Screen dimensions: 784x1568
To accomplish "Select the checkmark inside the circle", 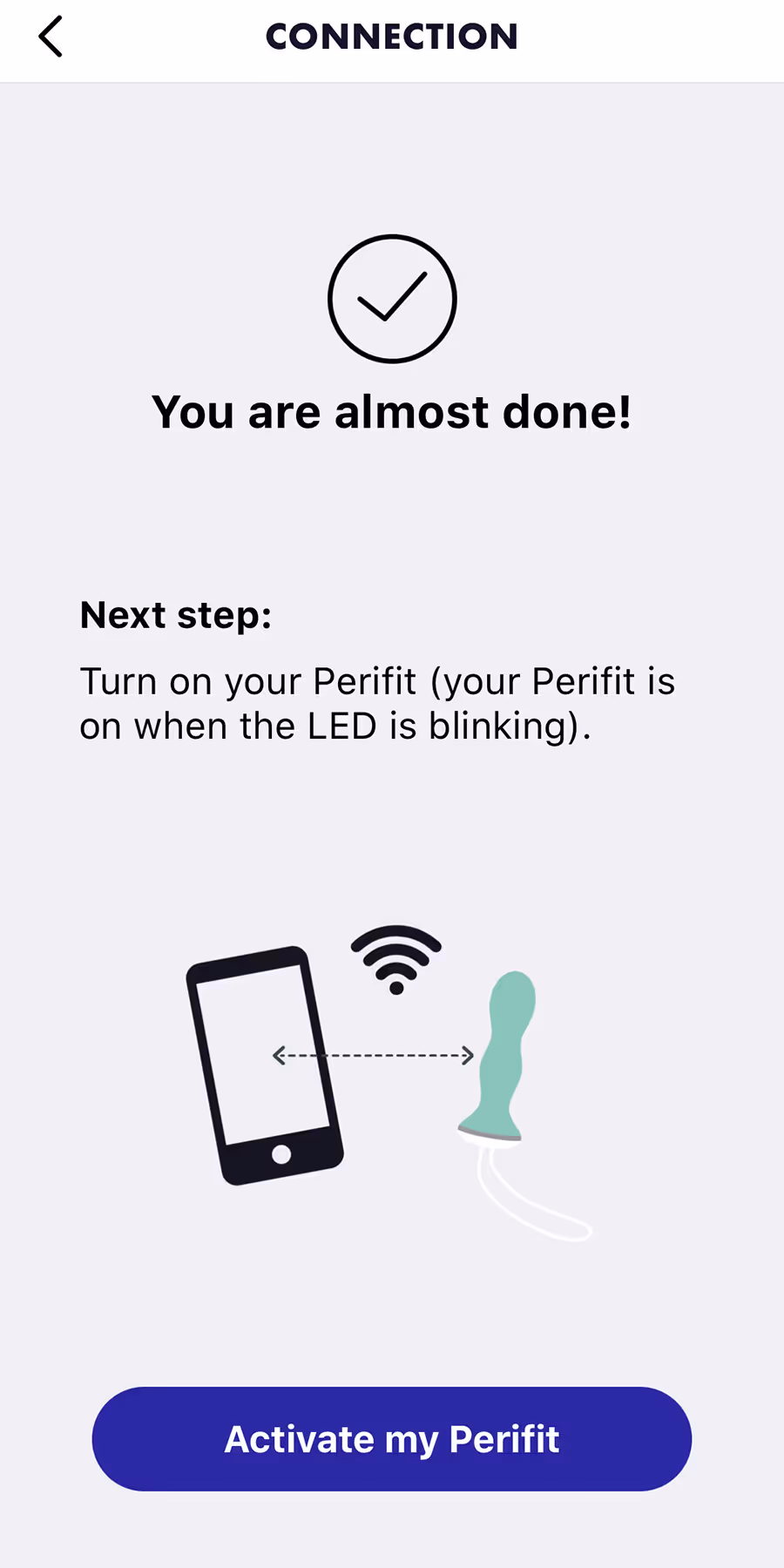I will pyautogui.click(x=394, y=298).
